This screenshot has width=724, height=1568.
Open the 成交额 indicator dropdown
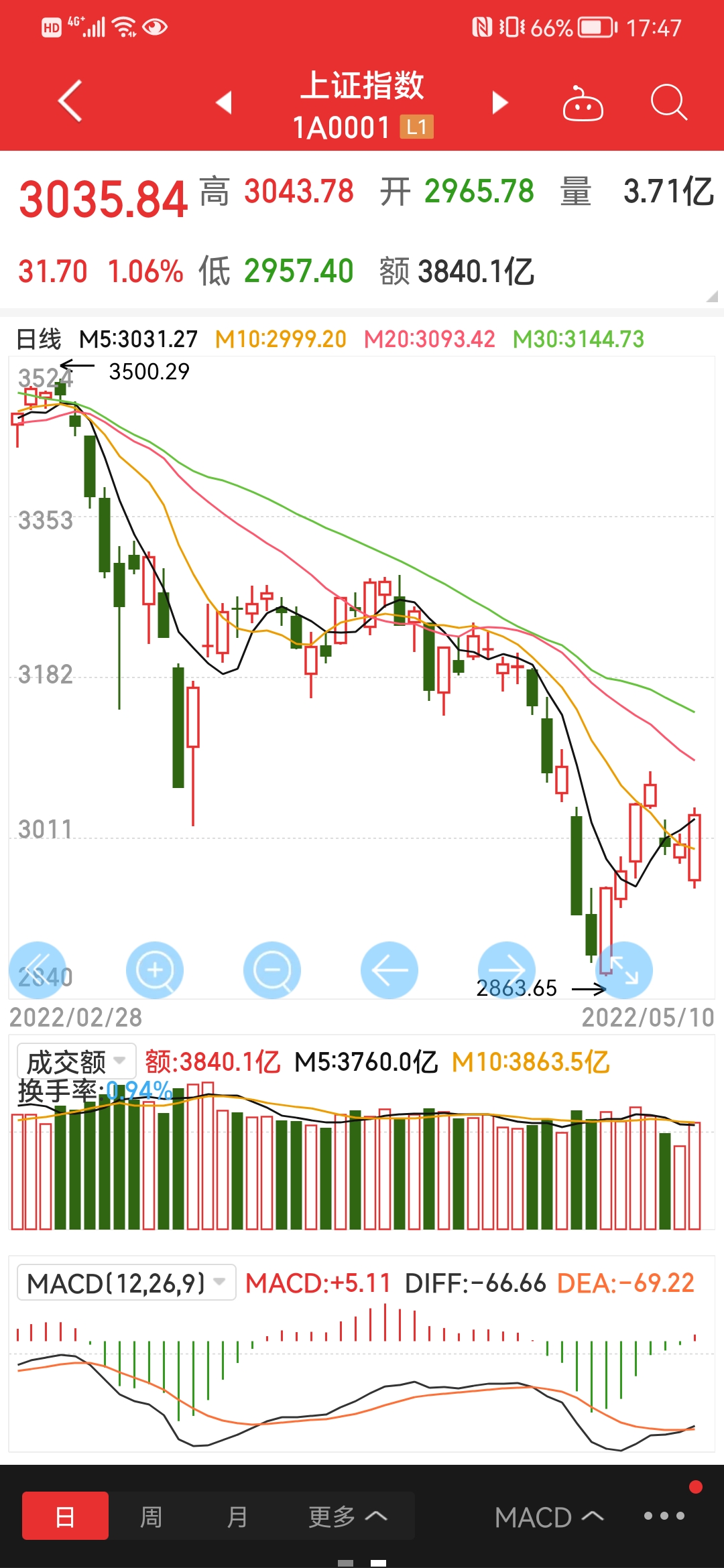(76, 1061)
